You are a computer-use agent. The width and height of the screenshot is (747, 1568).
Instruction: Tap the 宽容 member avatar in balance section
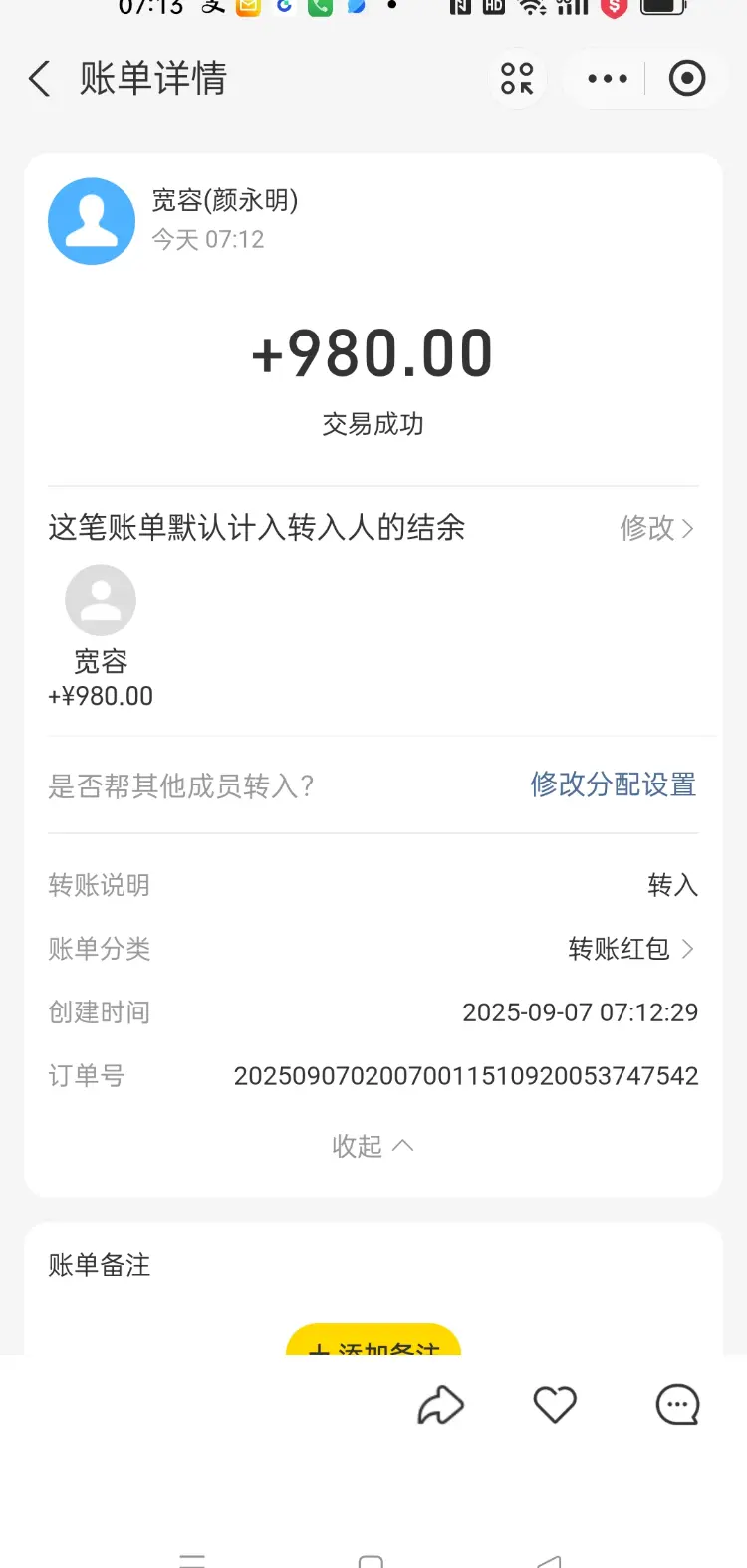tap(100, 599)
